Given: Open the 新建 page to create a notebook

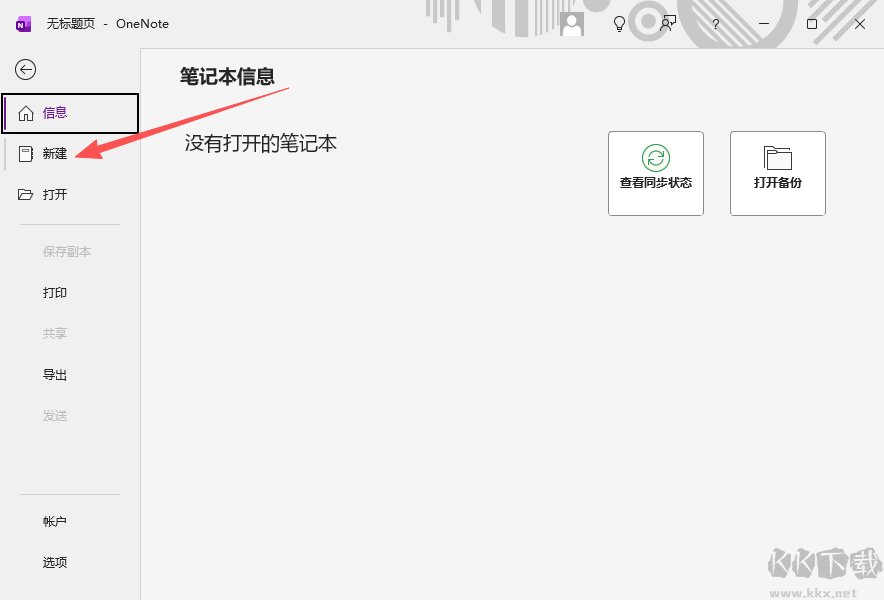Looking at the screenshot, I should point(55,153).
